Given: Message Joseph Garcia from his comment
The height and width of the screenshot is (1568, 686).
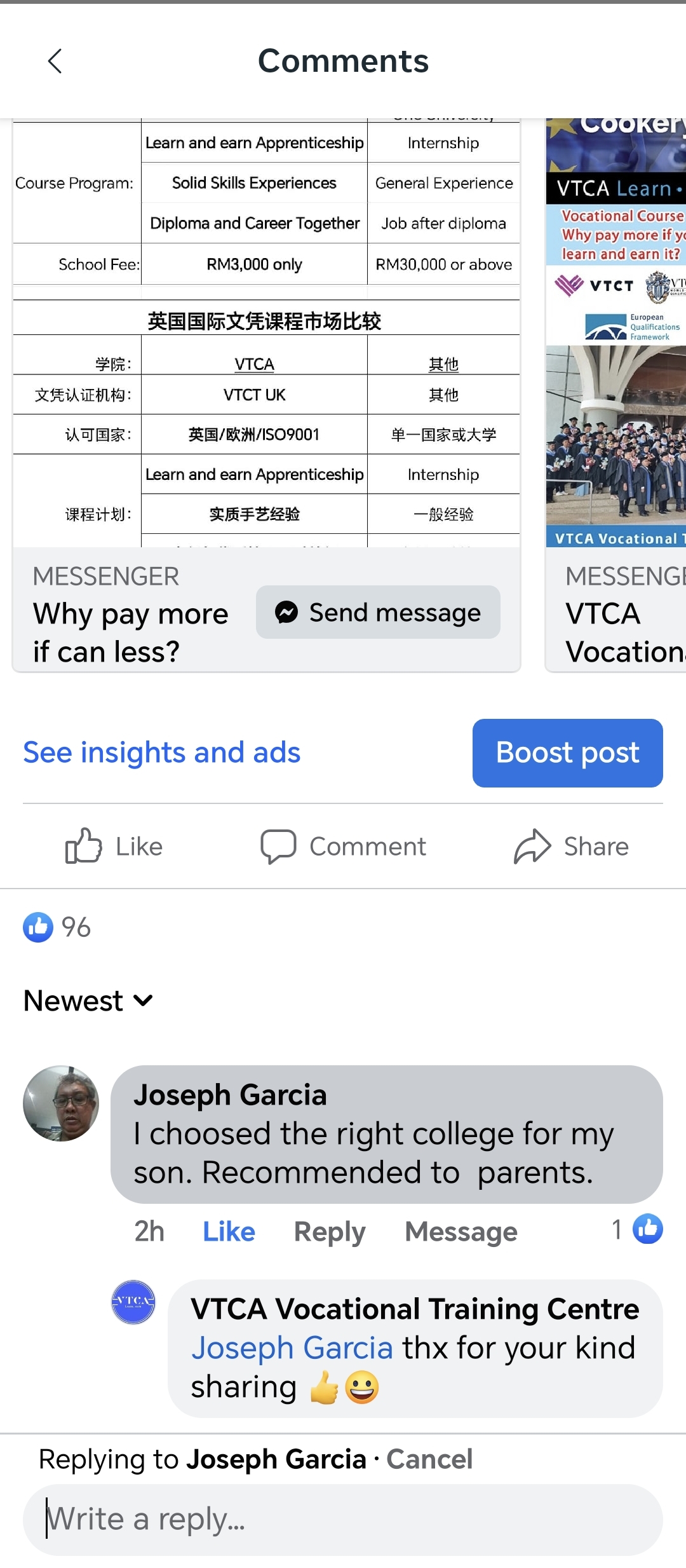Looking at the screenshot, I should [461, 1232].
